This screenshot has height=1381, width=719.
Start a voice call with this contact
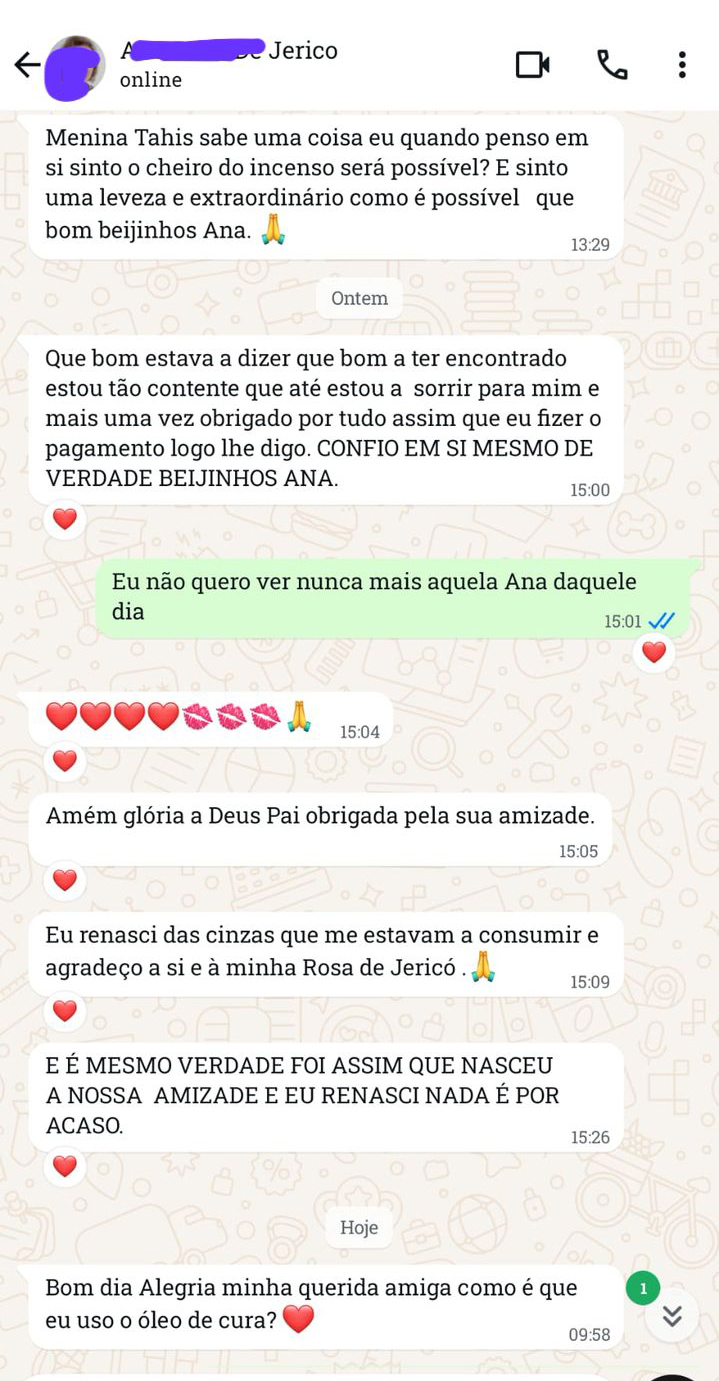point(611,65)
